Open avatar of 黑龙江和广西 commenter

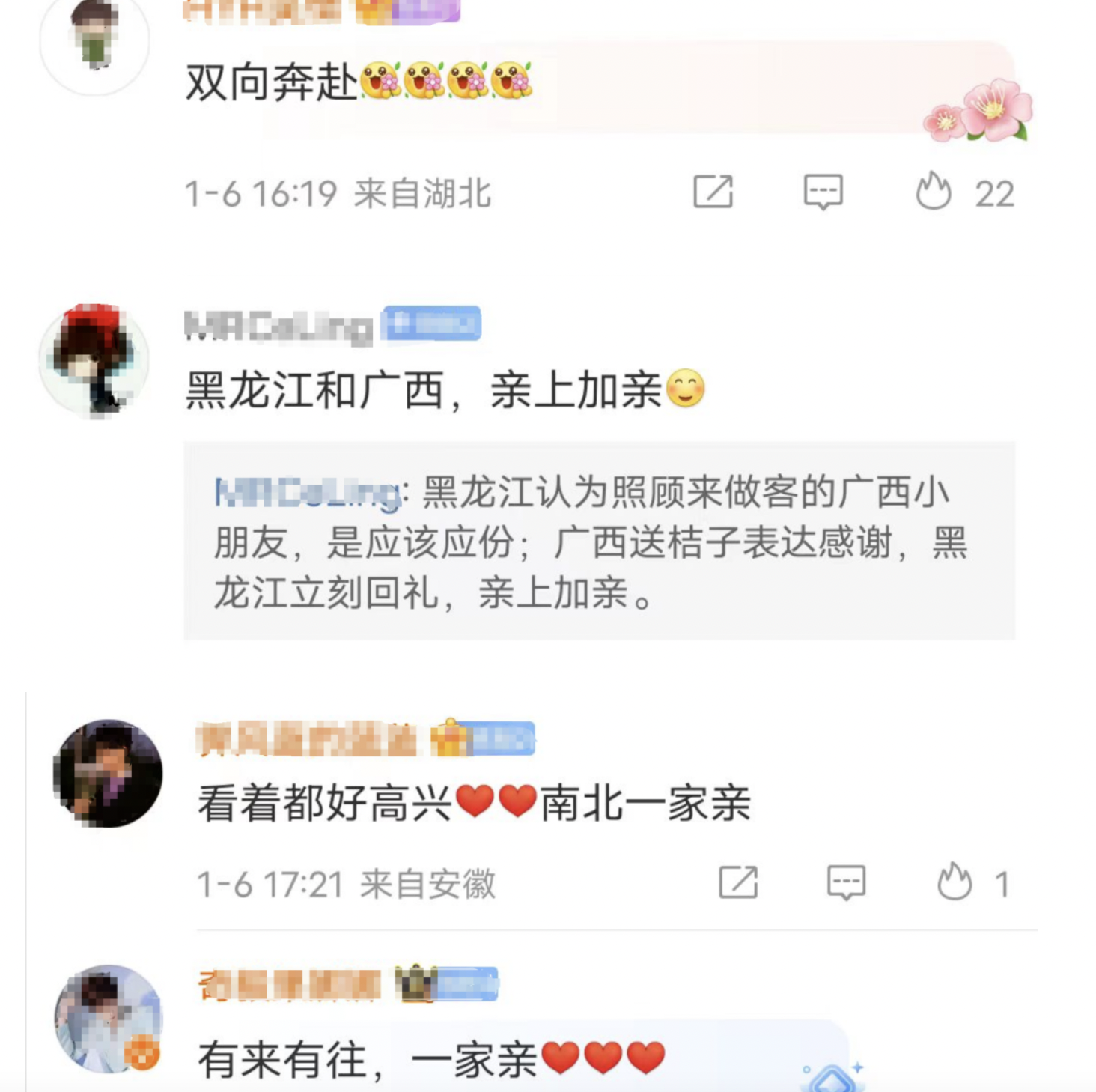click(94, 360)
